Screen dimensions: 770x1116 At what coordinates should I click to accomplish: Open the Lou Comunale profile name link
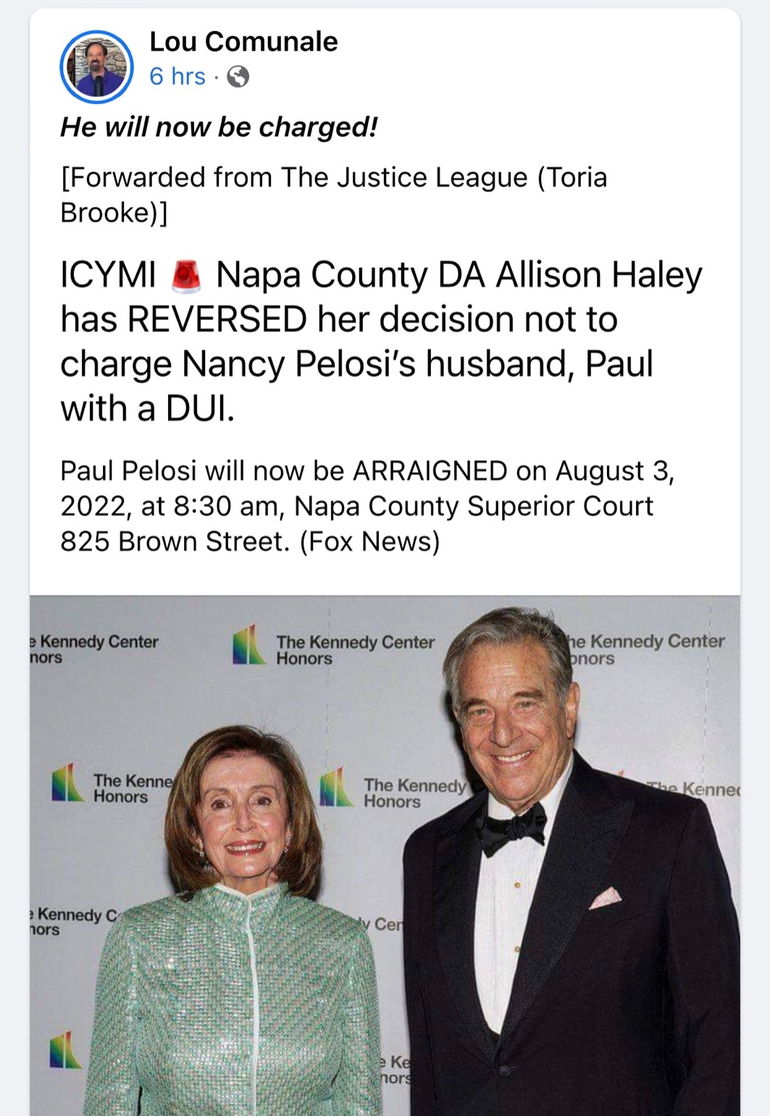(x=243, y=42)
